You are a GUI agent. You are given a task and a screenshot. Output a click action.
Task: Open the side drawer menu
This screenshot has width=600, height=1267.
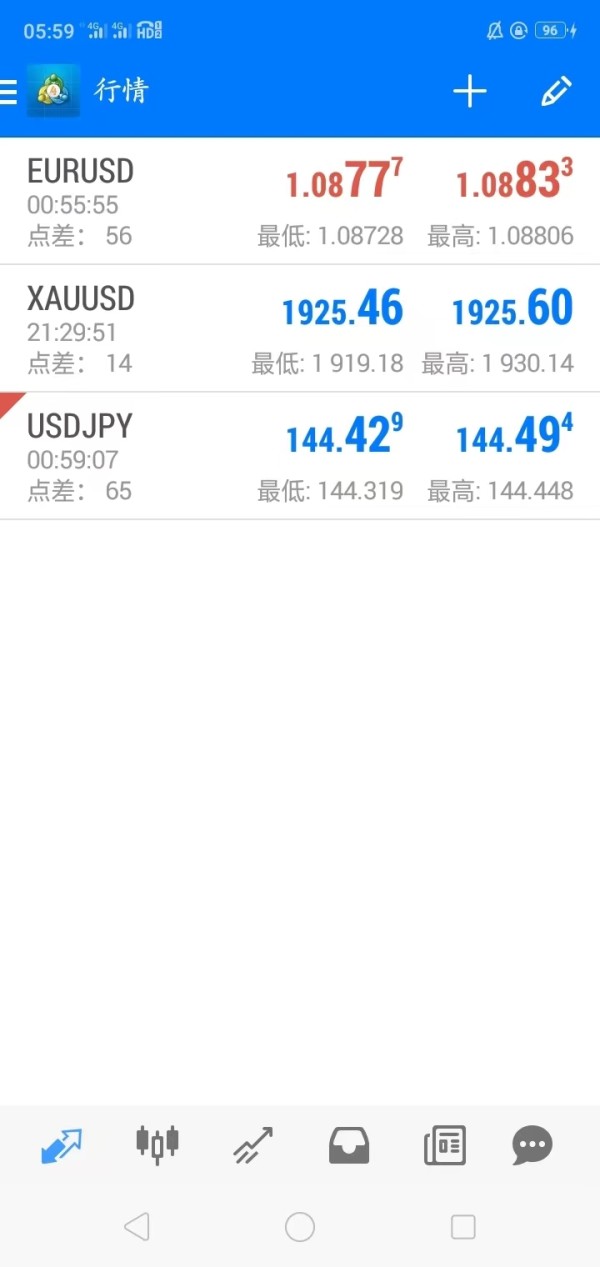point(10,92)
